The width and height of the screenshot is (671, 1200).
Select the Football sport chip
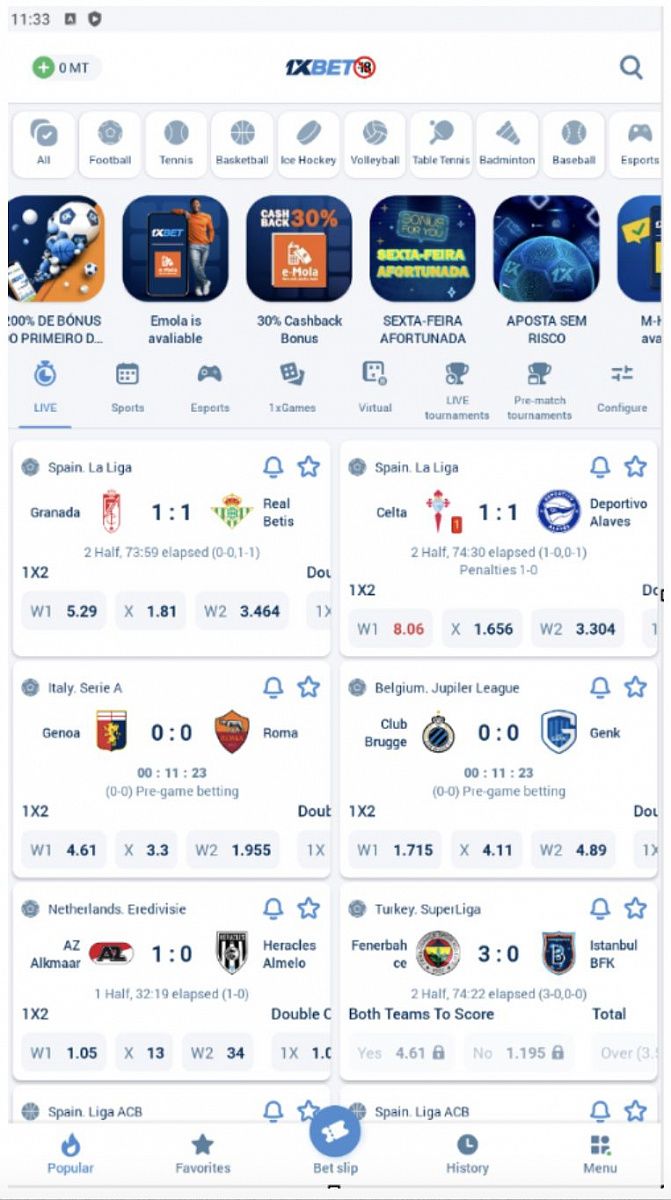(110, 143)
